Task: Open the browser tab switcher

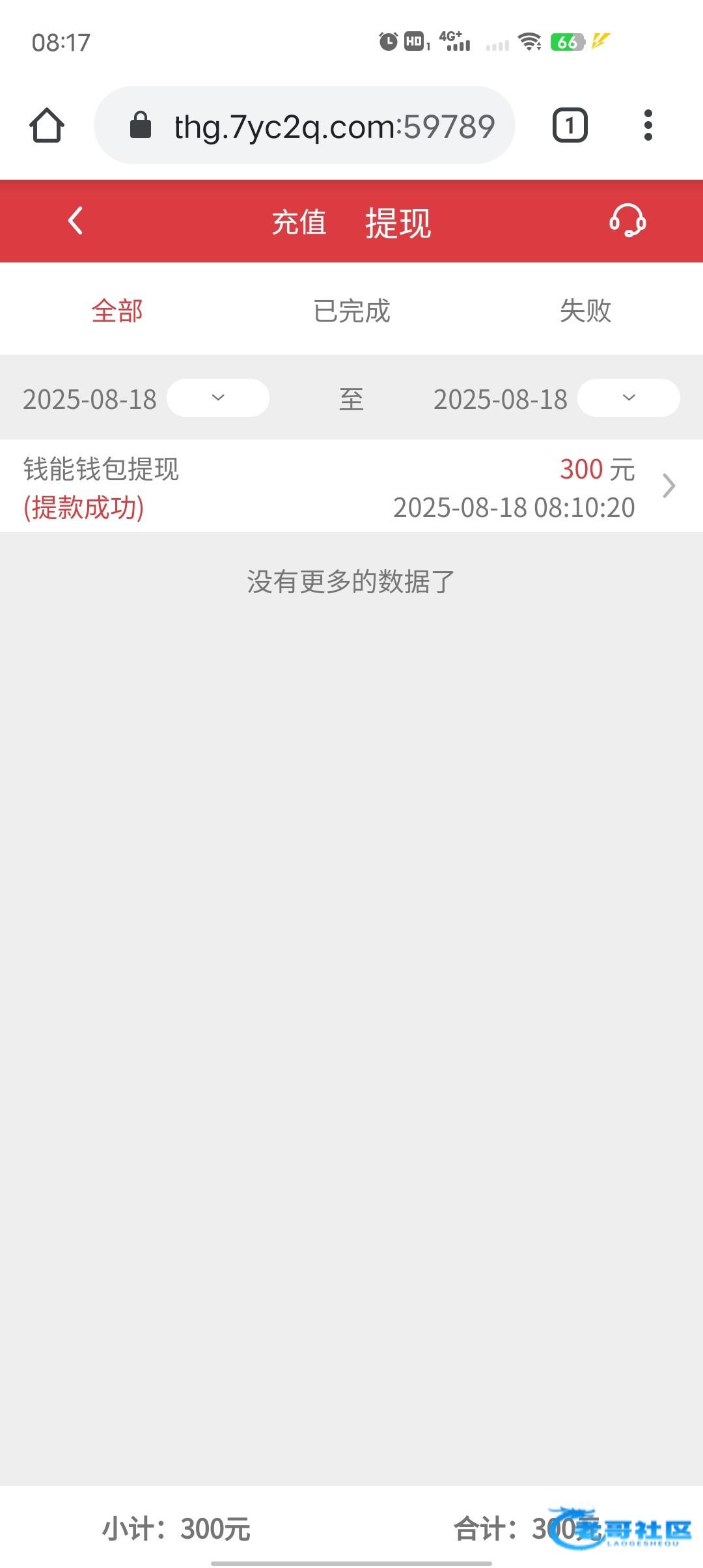Action: coord(570,125)
